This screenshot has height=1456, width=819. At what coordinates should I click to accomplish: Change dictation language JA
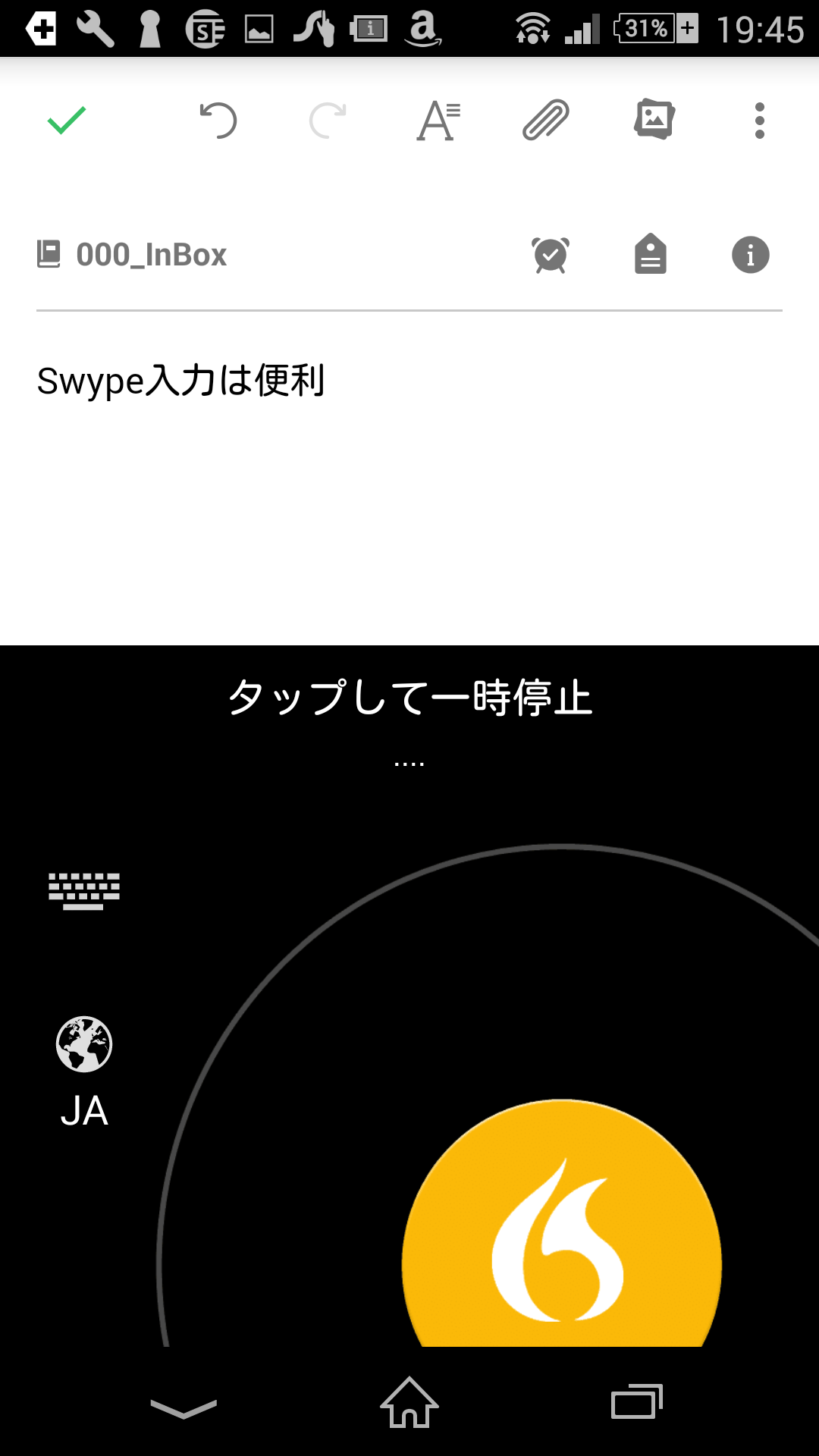tap(84, 1071)
